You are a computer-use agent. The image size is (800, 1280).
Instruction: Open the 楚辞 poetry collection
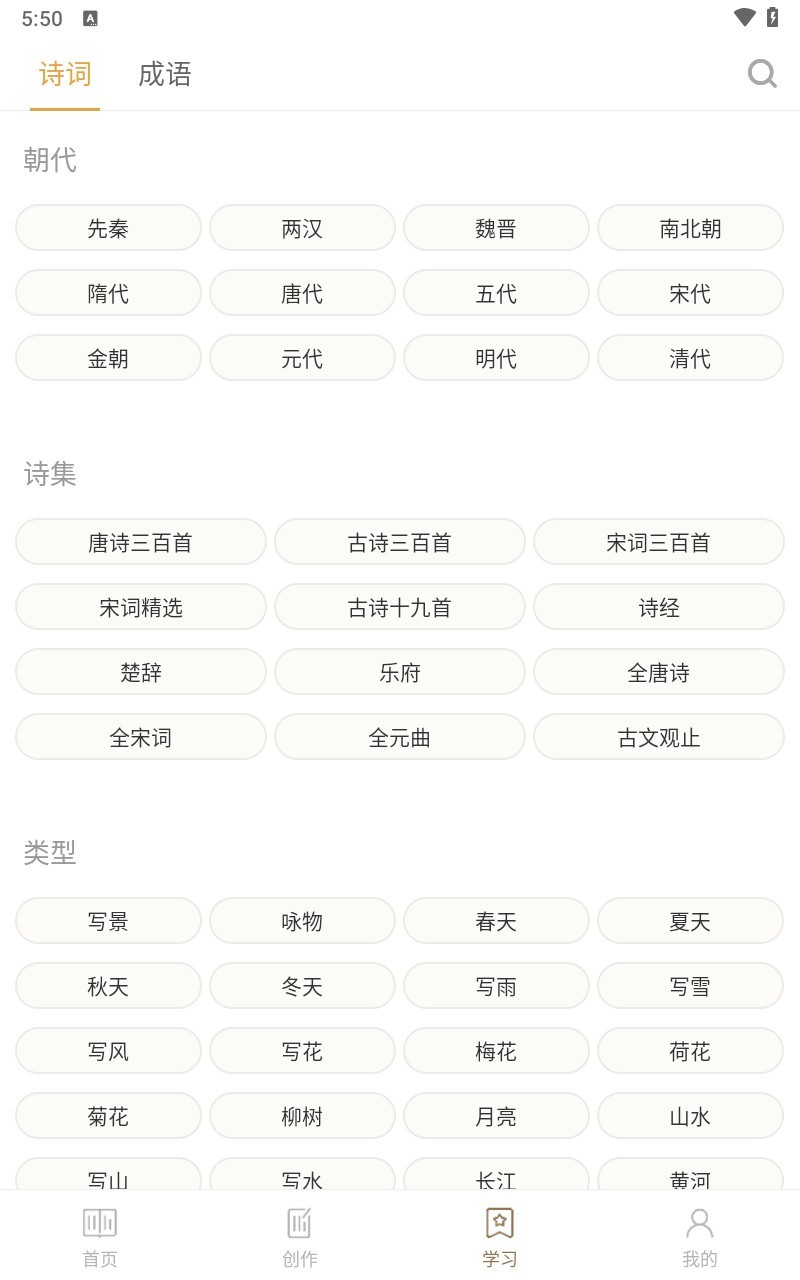(140, 672)
